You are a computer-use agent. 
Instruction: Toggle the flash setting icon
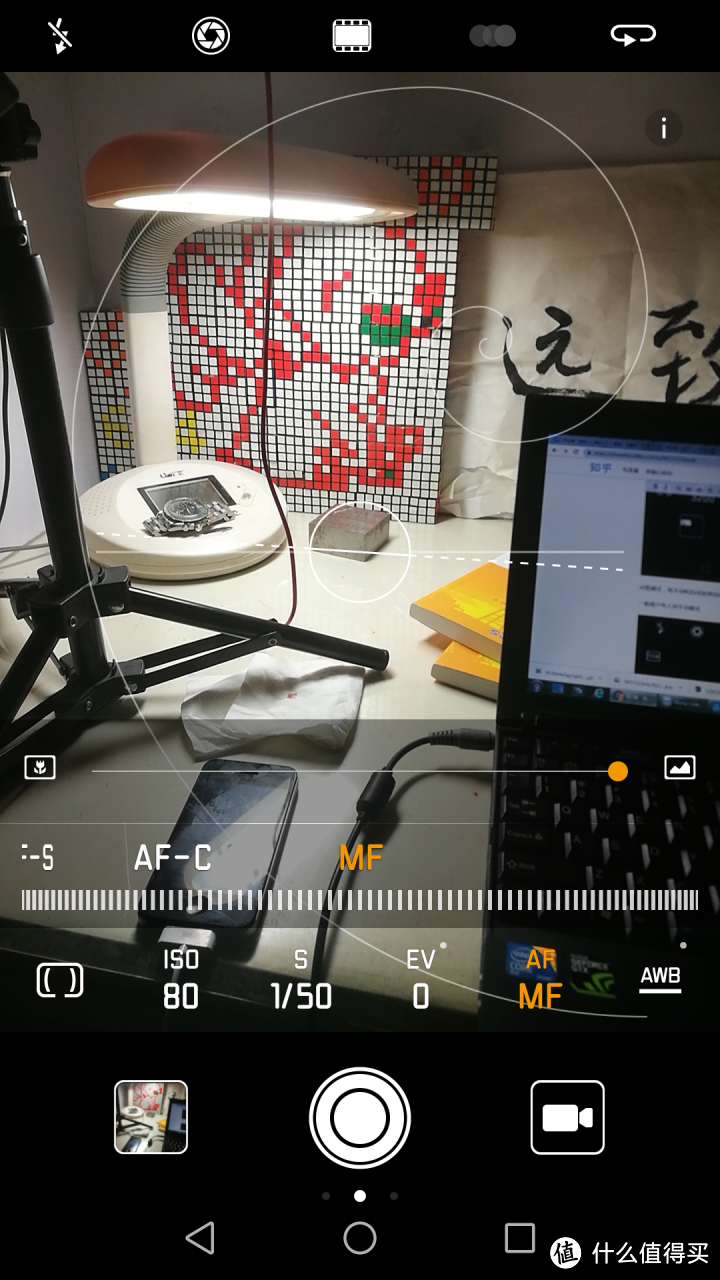coord(60,37)
